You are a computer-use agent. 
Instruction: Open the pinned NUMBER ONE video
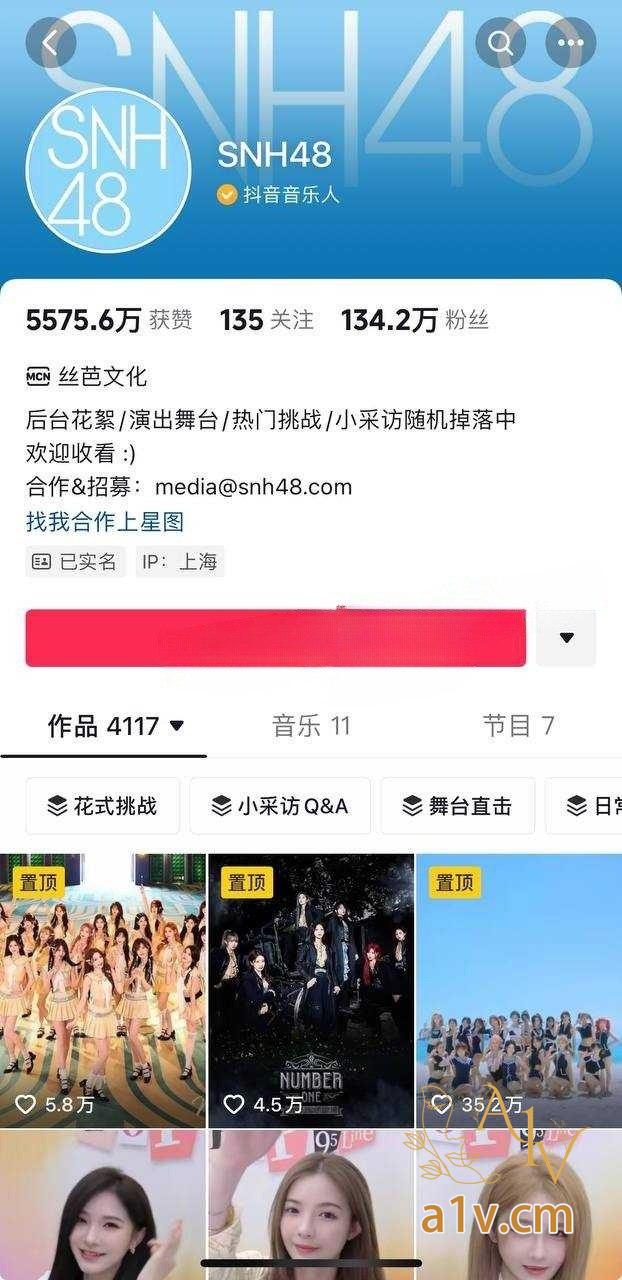(x=311, y=990)
